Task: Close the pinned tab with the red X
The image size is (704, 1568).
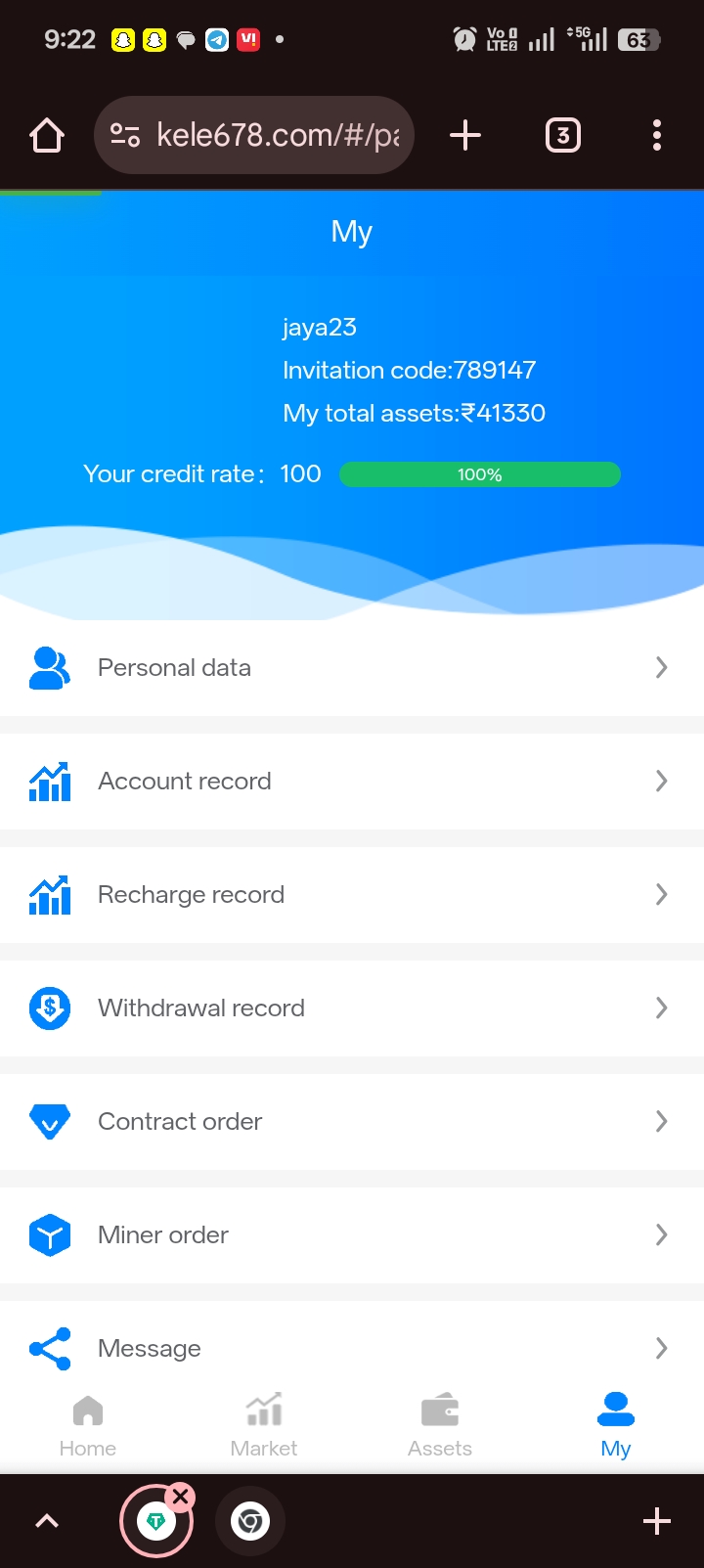Action: pyautogui.click(x=181, y=1497)
